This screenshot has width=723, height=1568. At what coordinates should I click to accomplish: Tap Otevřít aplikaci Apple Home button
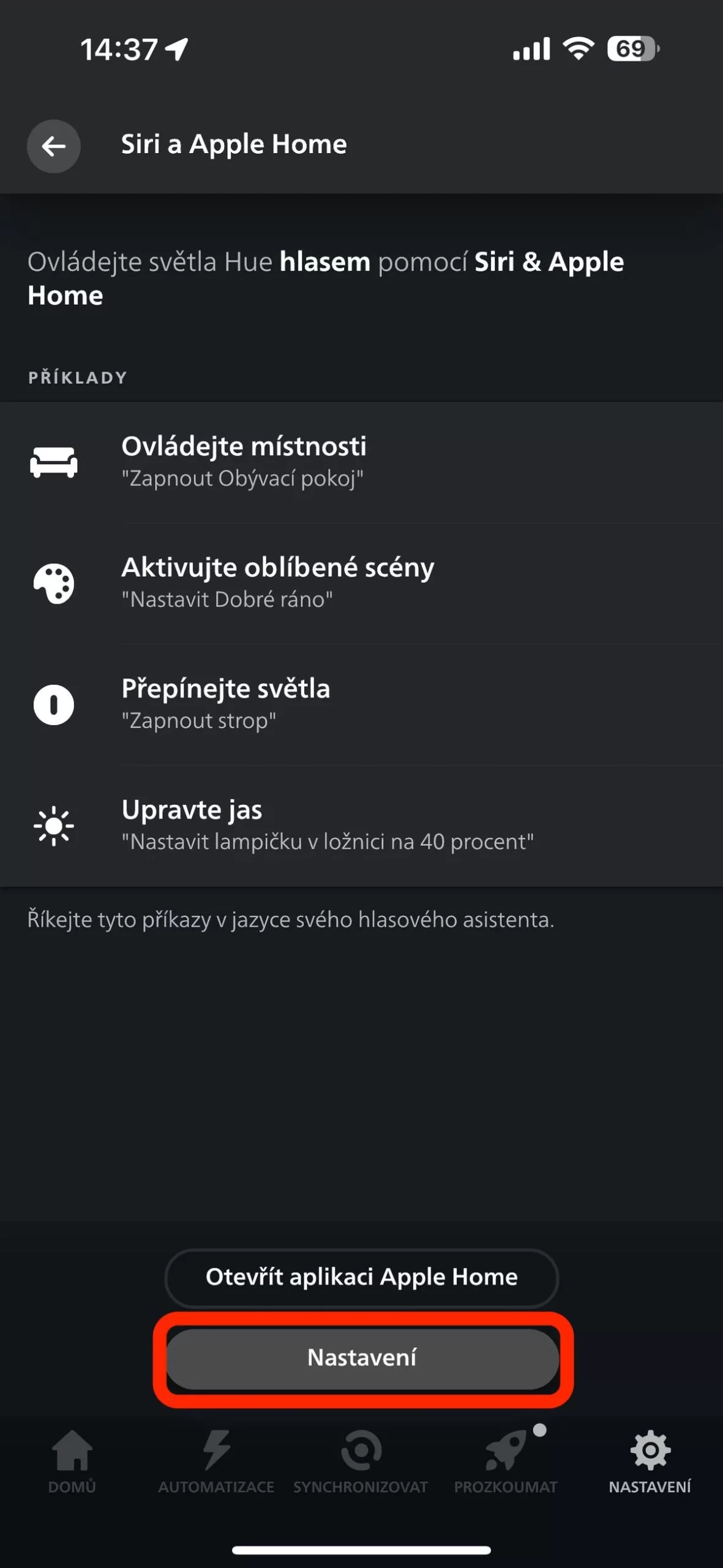pyautogui.click(x=361, y=1277)
